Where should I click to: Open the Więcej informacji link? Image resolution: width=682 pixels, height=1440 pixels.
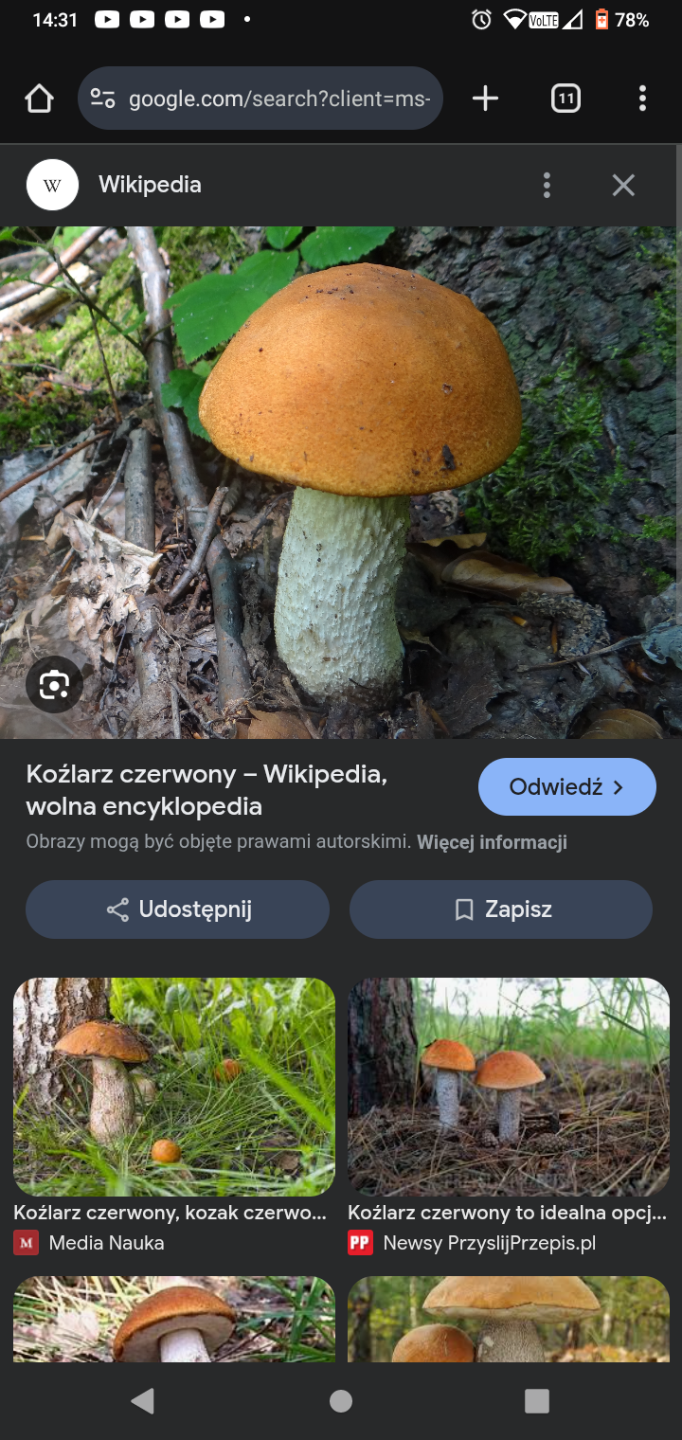point(492,842)
